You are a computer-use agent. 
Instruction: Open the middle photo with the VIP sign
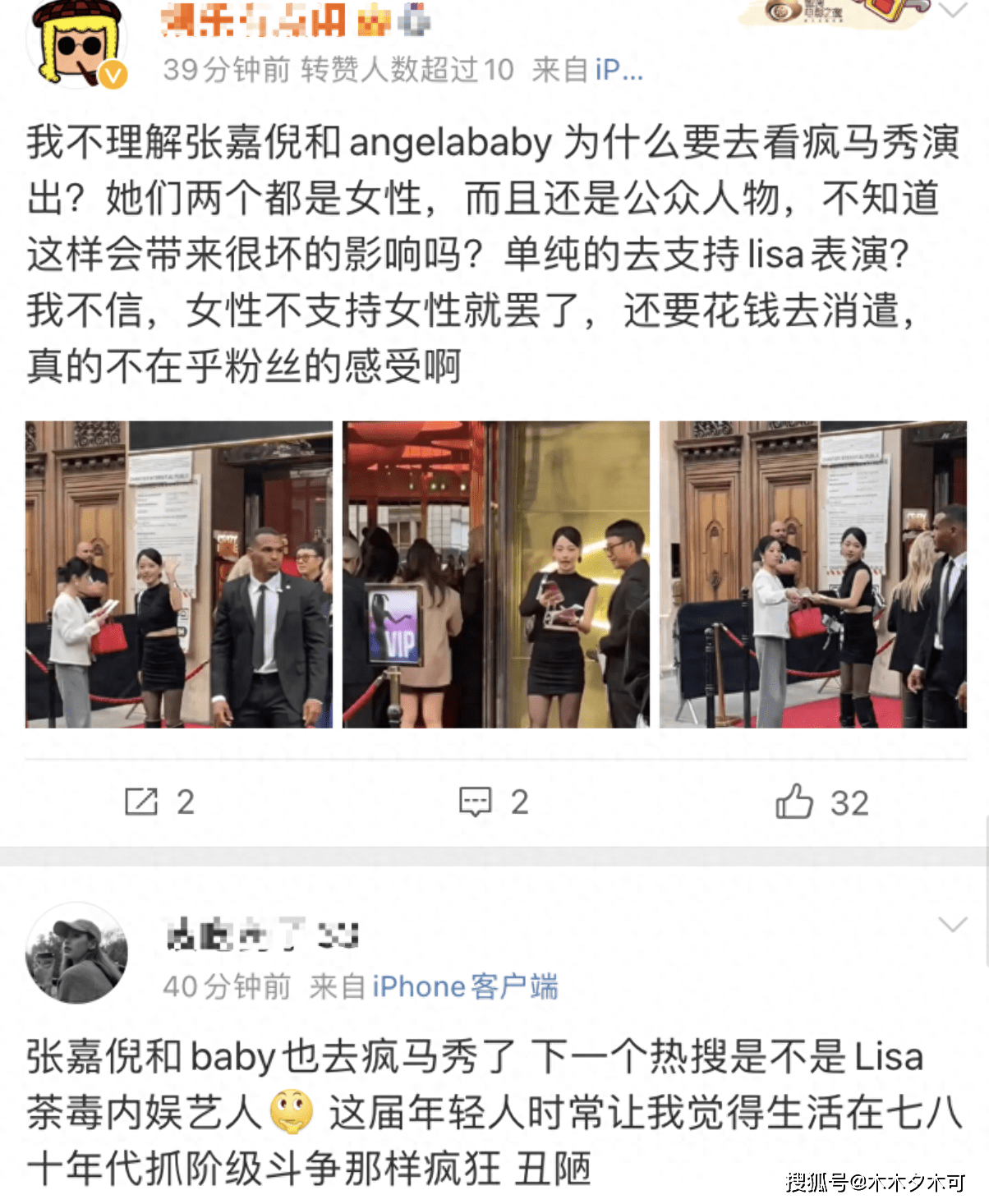point(495,575)
